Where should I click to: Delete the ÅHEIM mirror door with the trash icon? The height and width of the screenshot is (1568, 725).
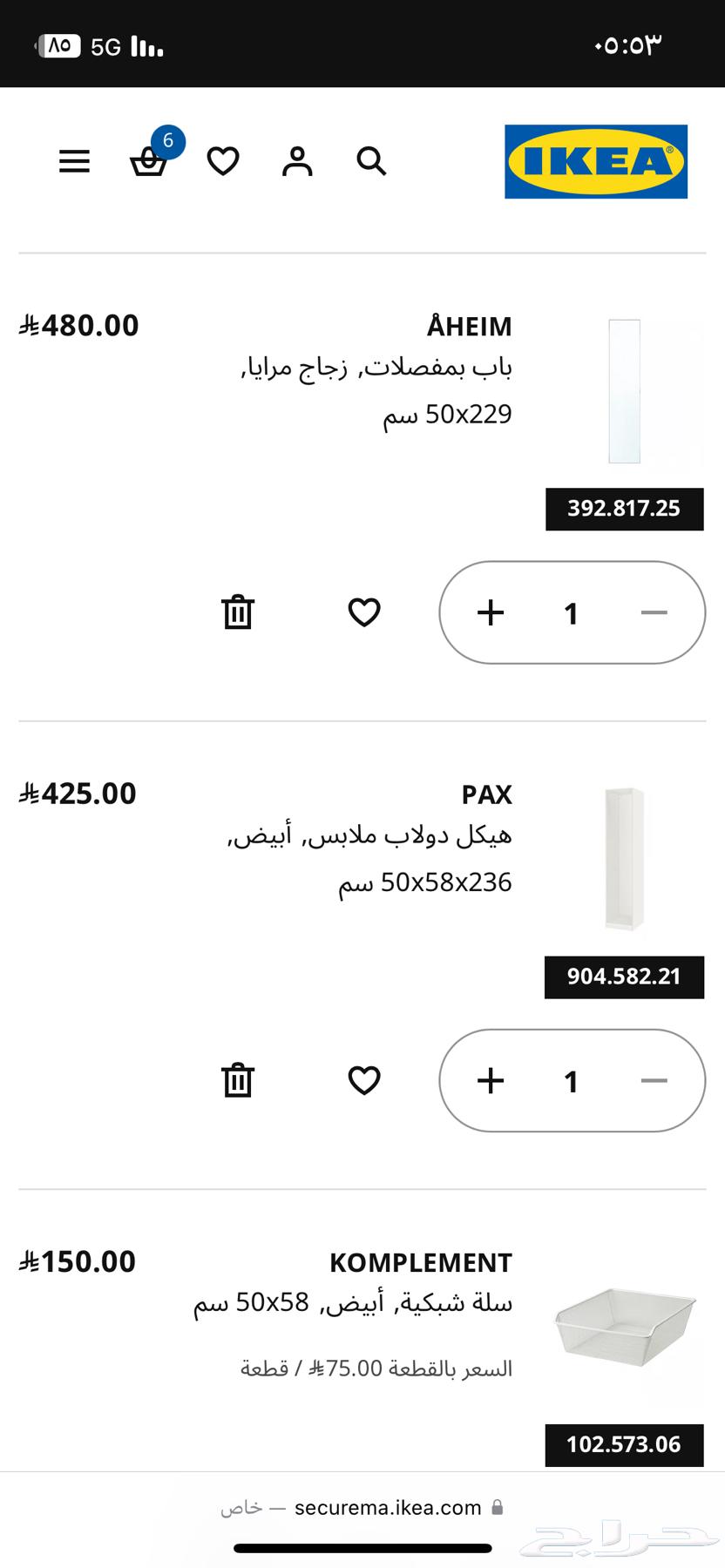[237, 612]
